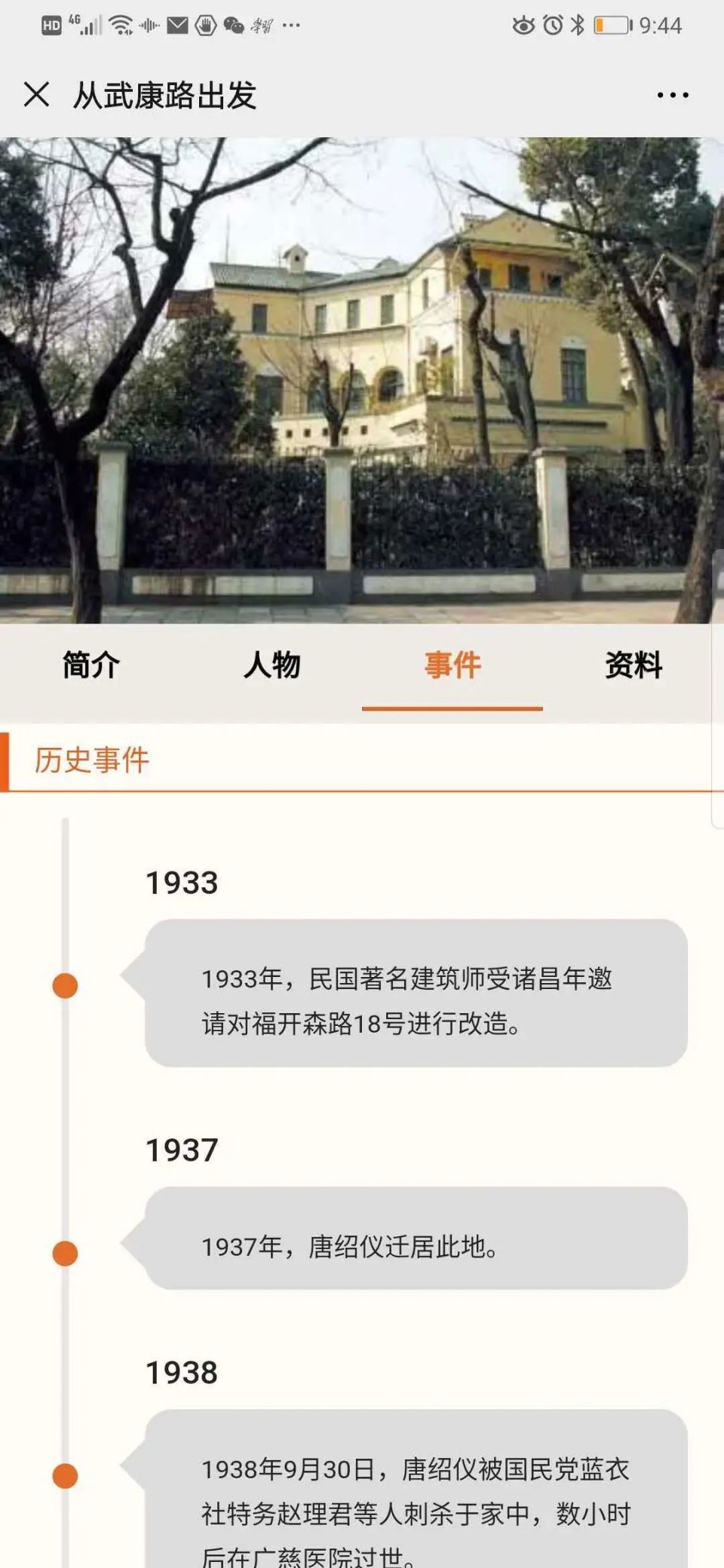This screenshot has width=724, height=1568.
Task: Tap the alarm clock status icon
Action: coord(552,24)
